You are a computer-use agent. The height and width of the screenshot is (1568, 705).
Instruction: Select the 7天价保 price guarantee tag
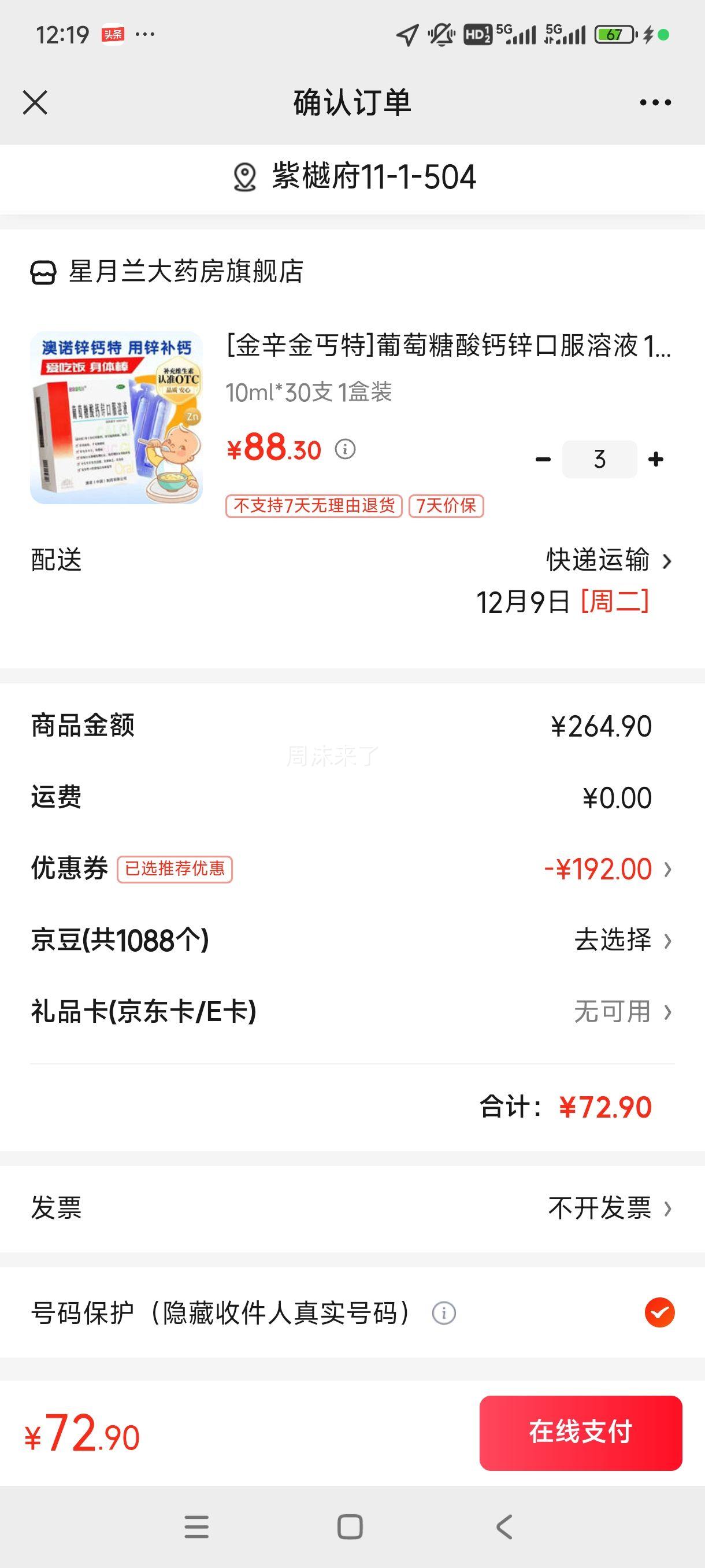click(446, 505)
